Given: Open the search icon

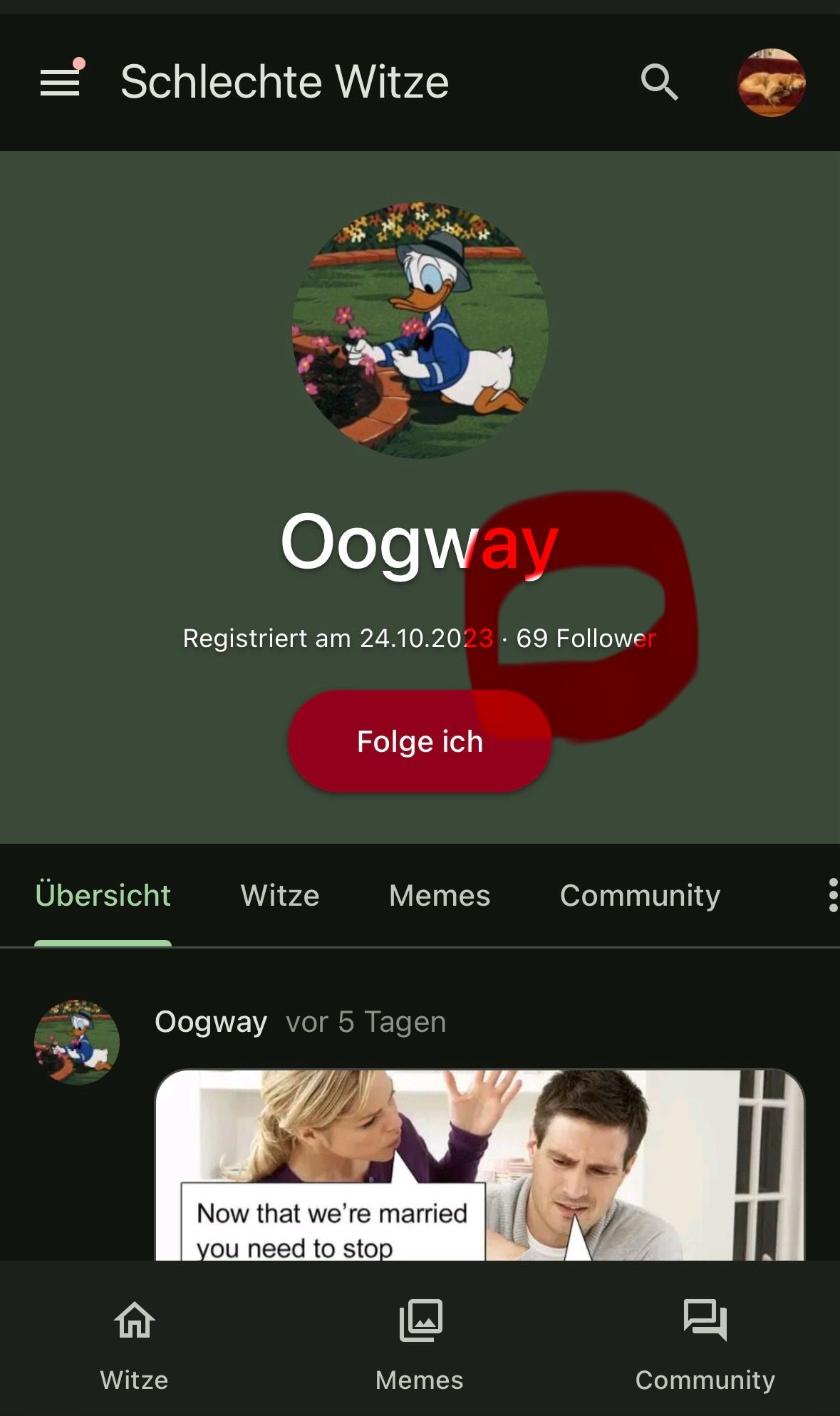Looking at the screenshot, I should [x=659, y=83].
